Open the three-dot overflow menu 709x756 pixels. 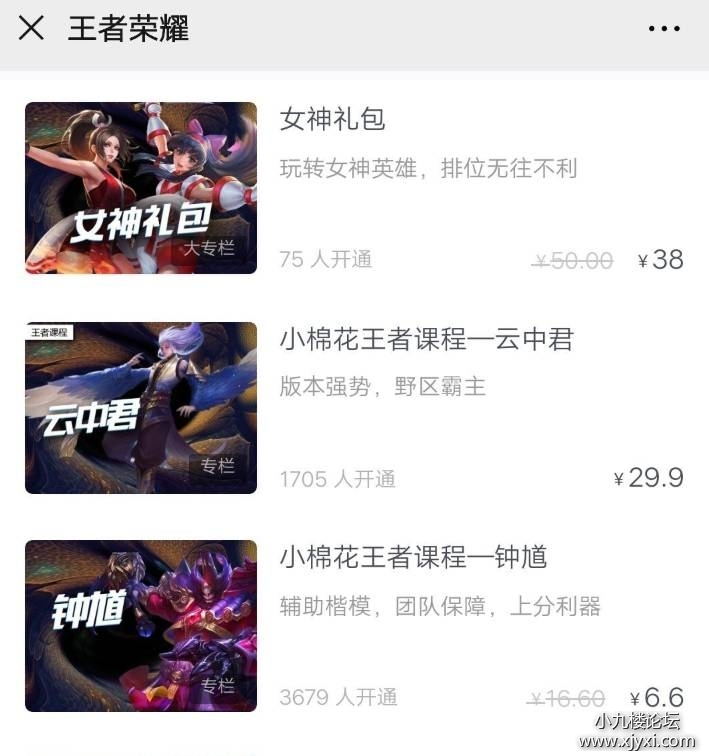[x=664, y=29]
